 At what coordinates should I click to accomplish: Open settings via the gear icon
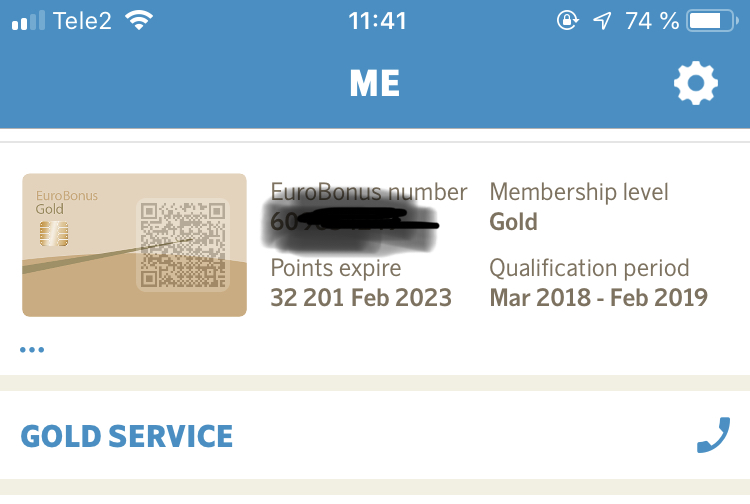pos(695,83)
